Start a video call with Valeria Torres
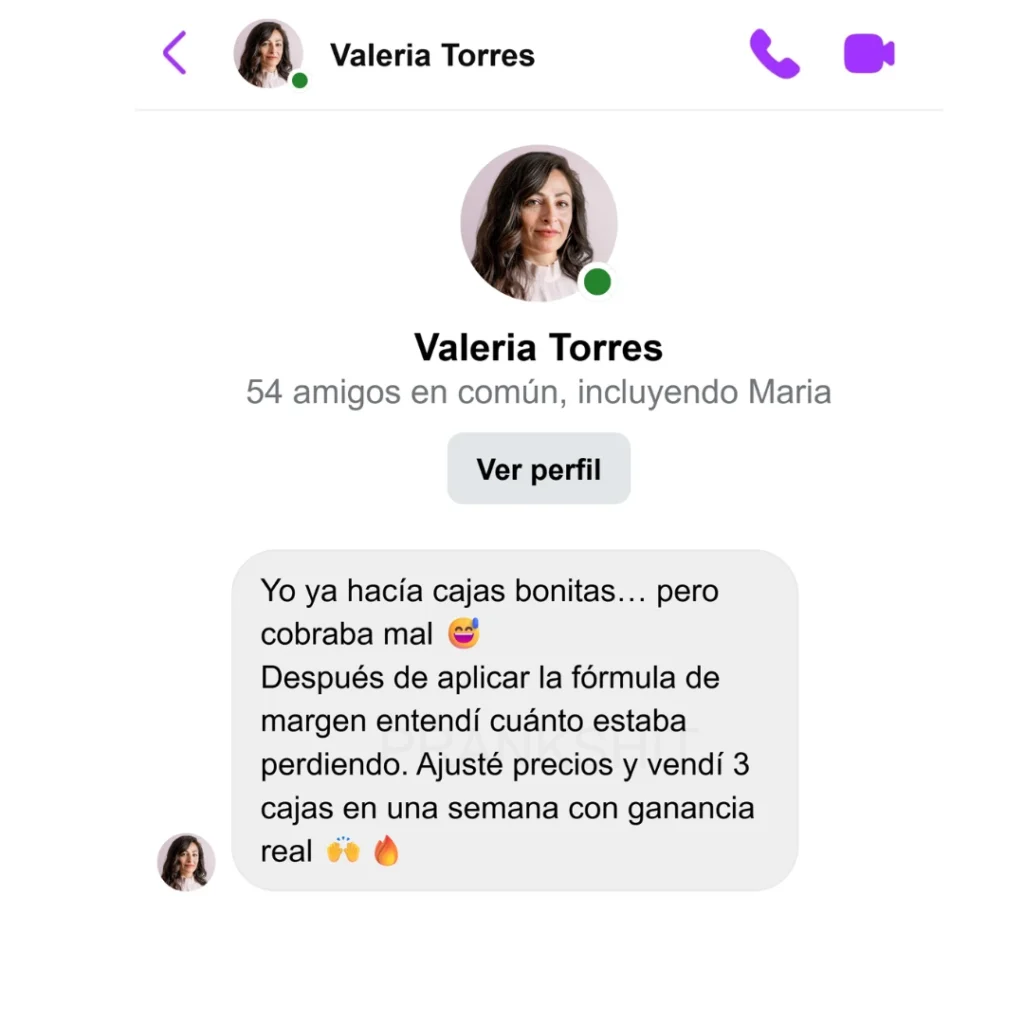This screenshot has width=1024, height=1024. pyautogui.click(x=869, y=54)
